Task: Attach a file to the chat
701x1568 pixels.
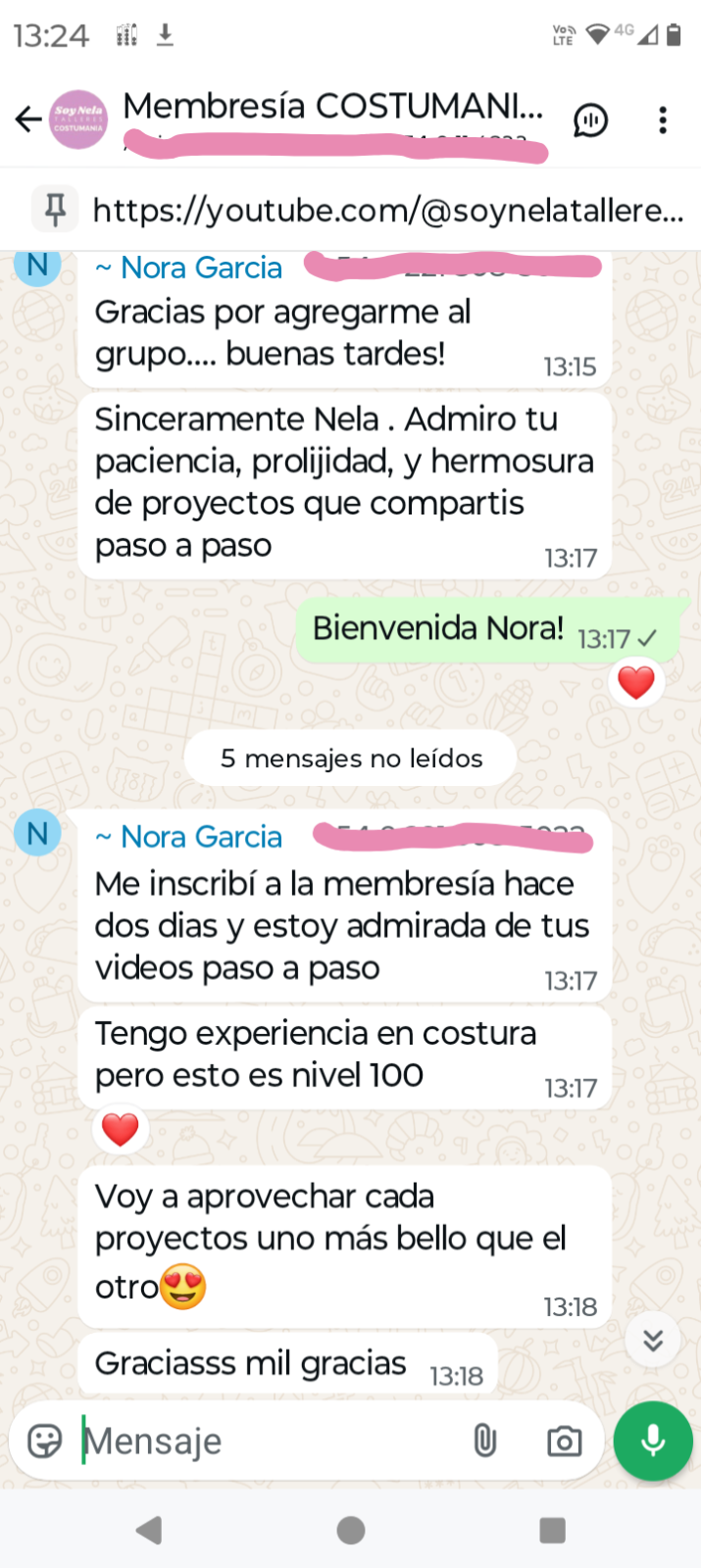Action: coord(484,1441)
